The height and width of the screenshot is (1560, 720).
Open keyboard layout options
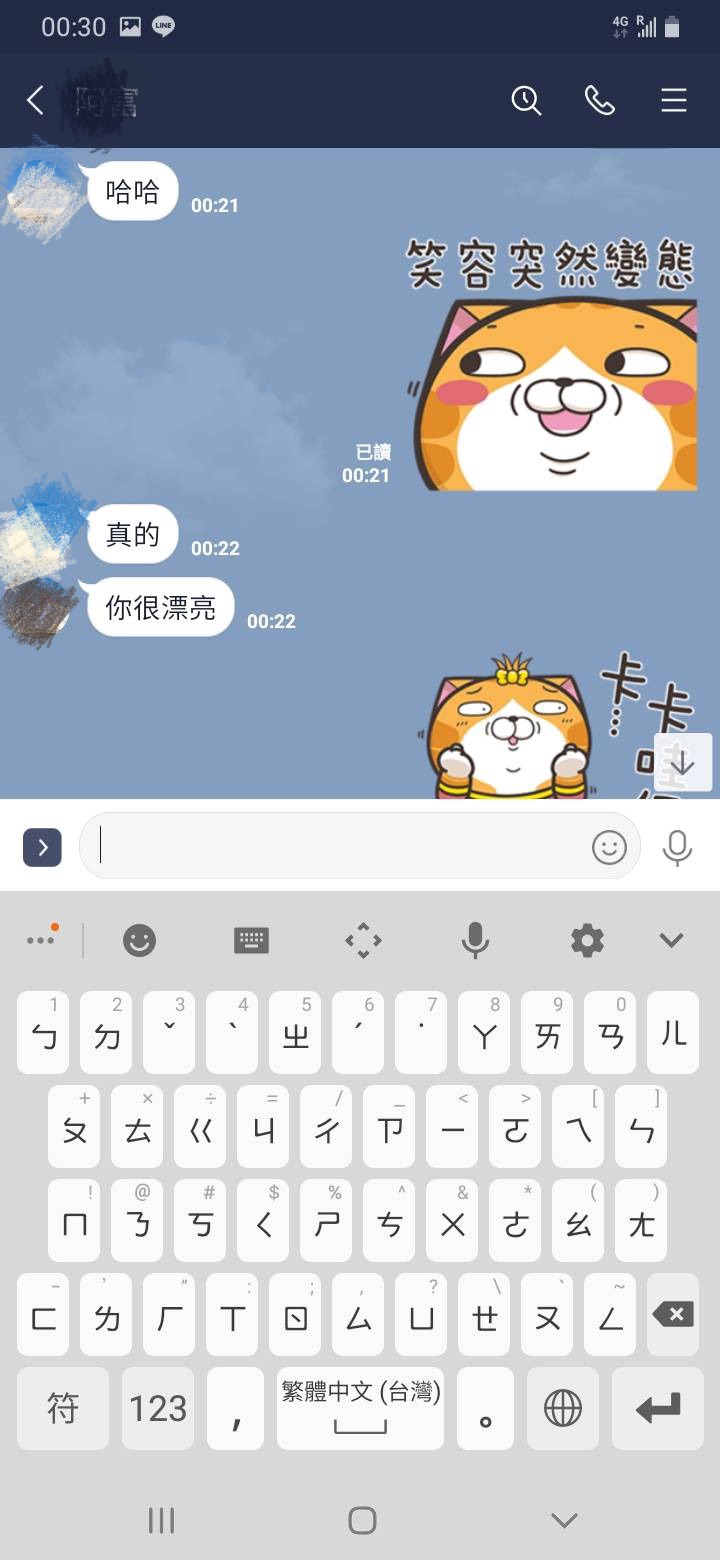pos(251,940)
